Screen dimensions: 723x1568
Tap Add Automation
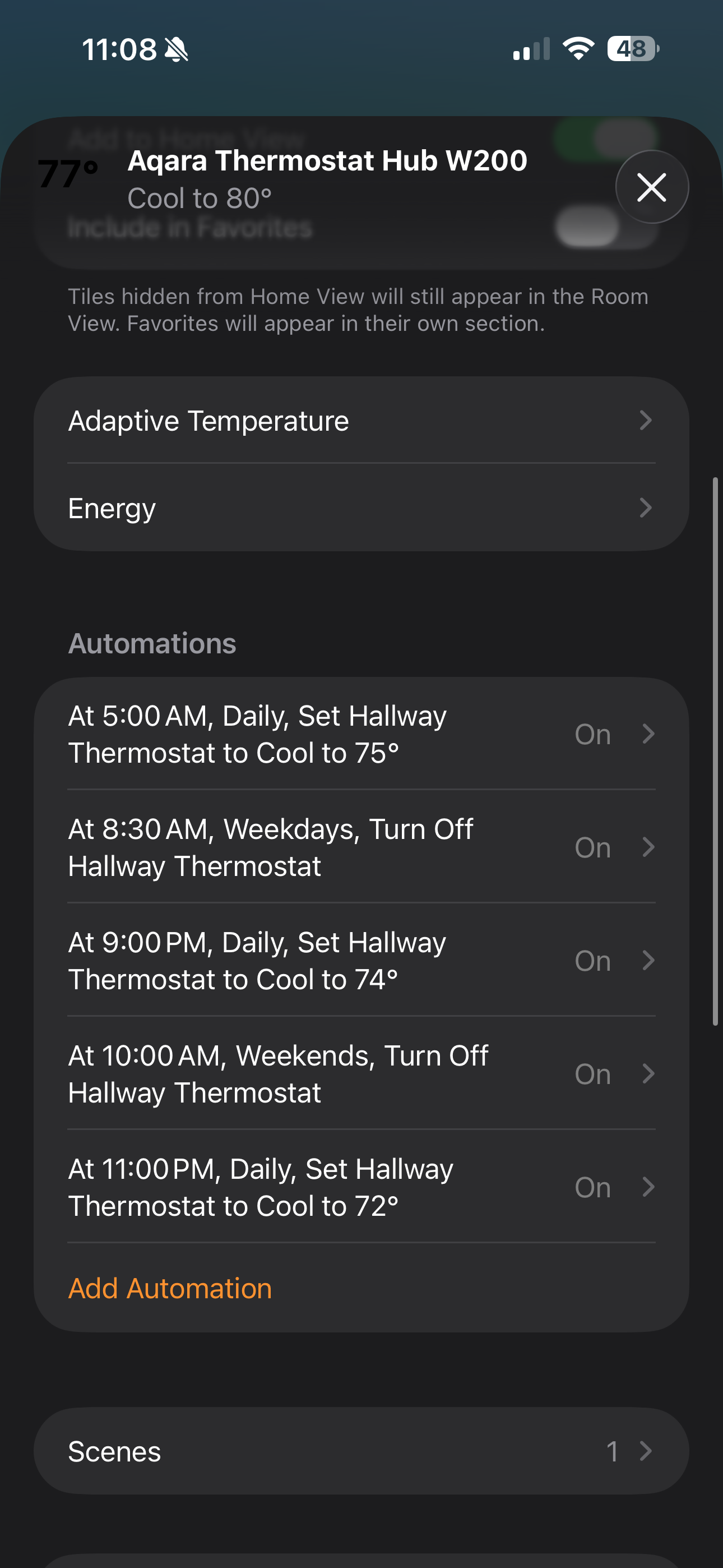pyautogui.click(x=170, y=1288)
